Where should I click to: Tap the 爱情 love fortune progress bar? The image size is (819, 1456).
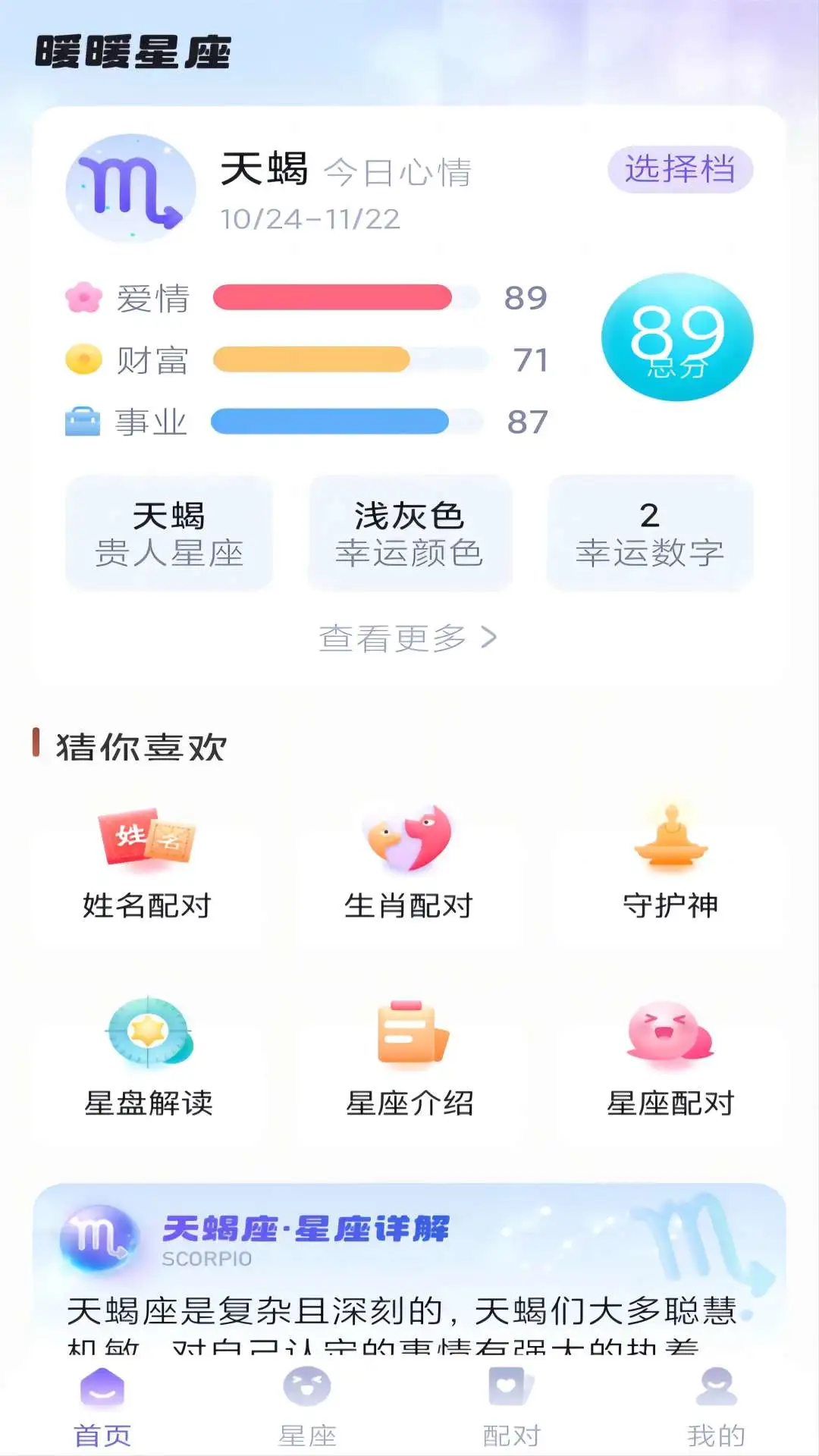(341, 299)
